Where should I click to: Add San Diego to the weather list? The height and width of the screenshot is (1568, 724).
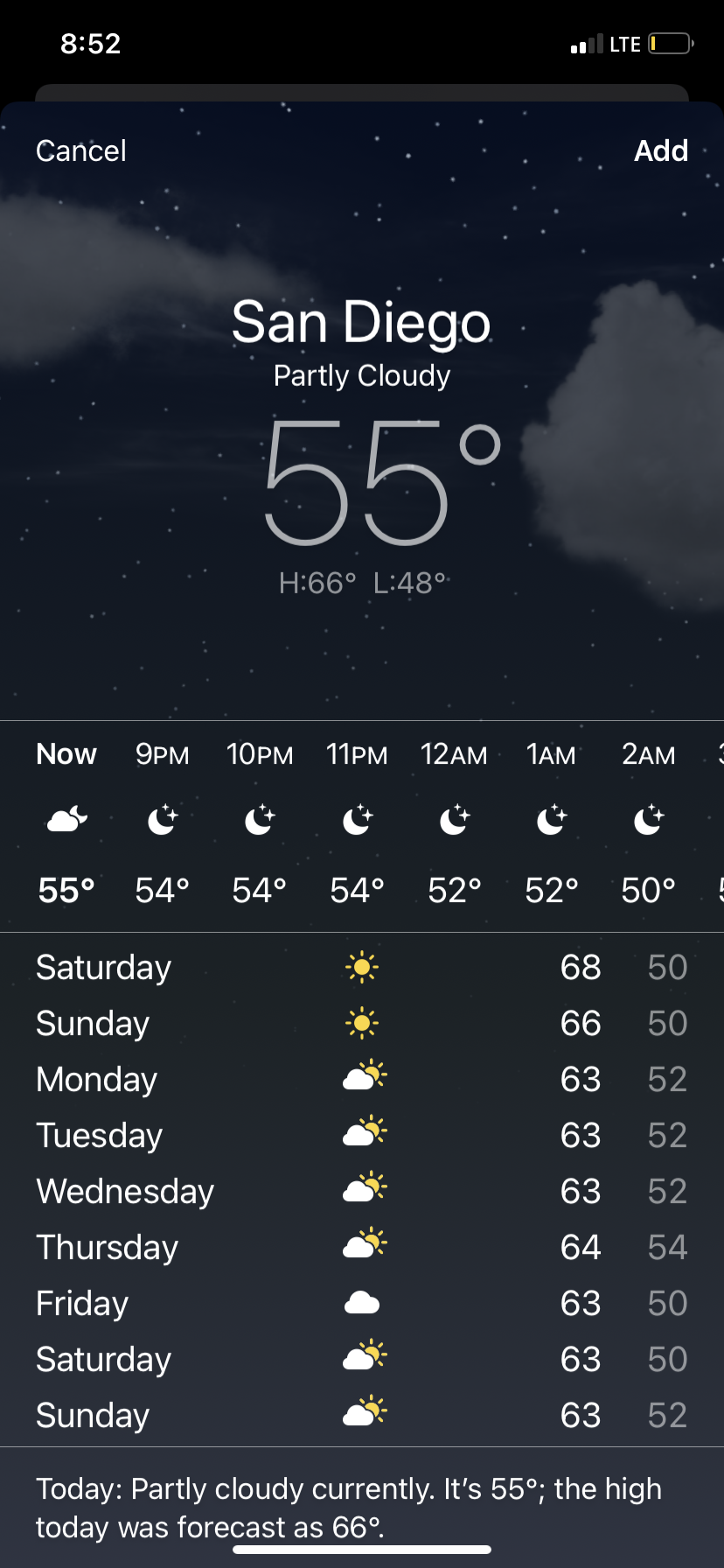point(660,150)
